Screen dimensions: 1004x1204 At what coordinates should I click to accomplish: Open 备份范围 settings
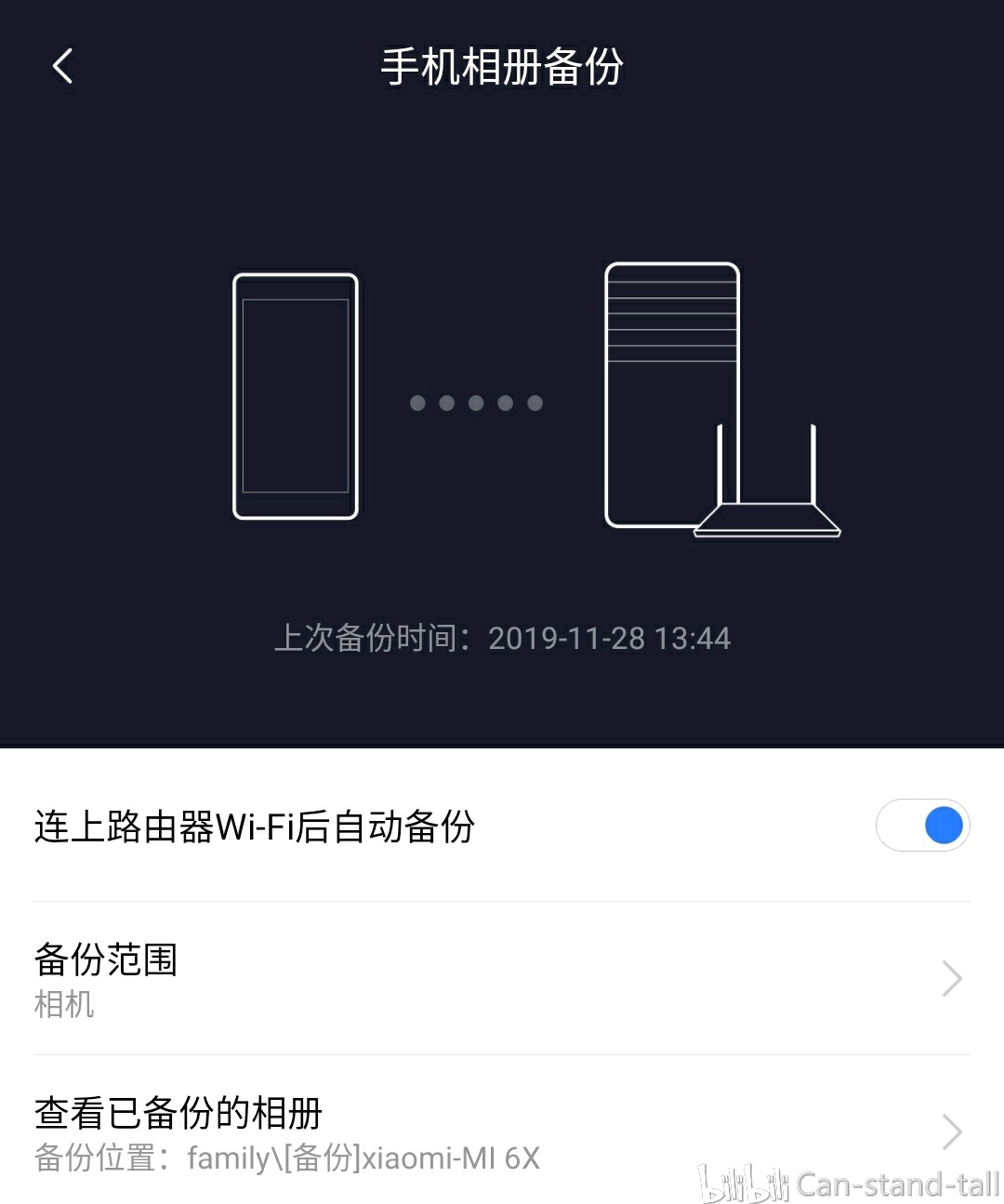(502, 978)
